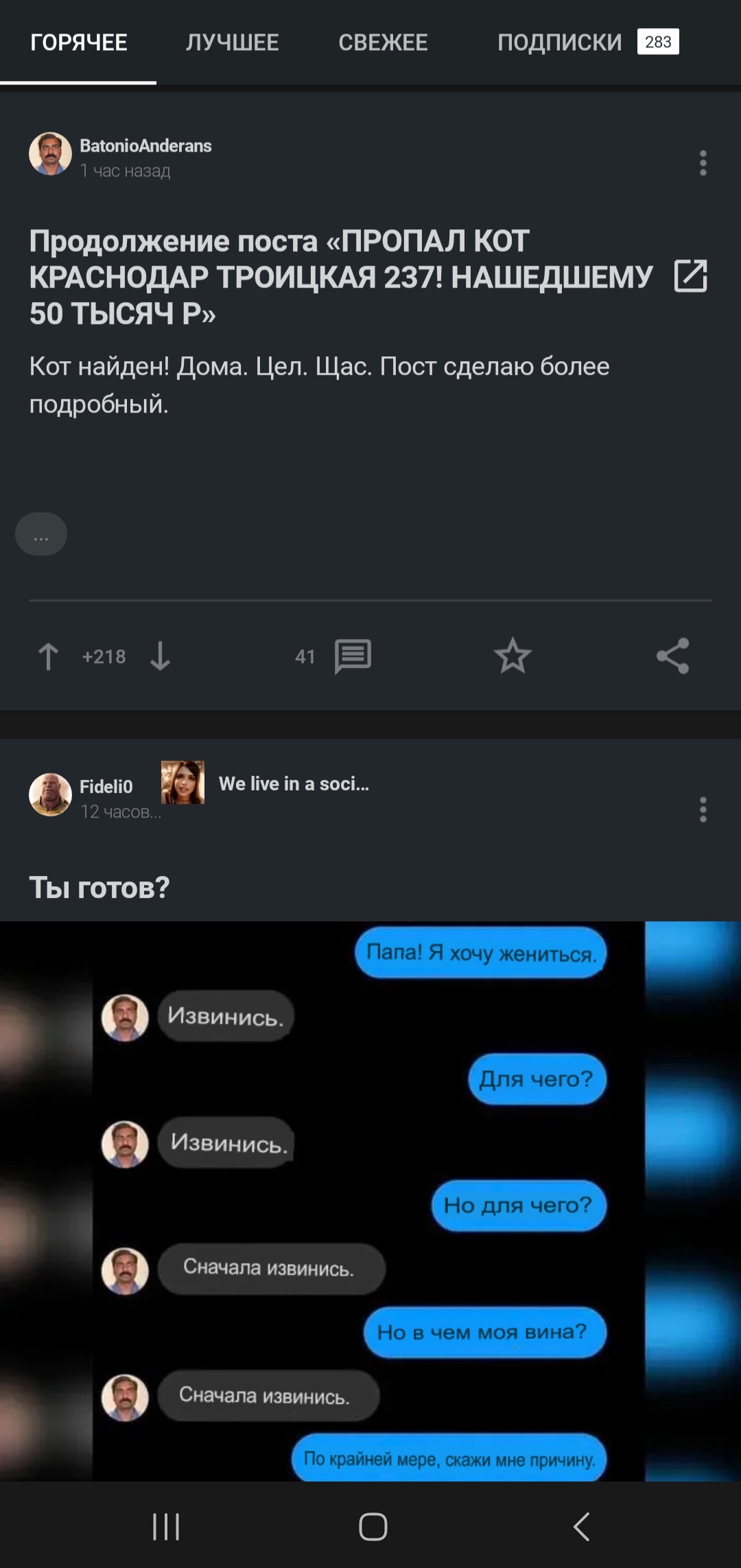Image resolution: width=741 pixels, height=1568 pixels.
Task: Save the cat post to favorites
Action: [513, 656]
